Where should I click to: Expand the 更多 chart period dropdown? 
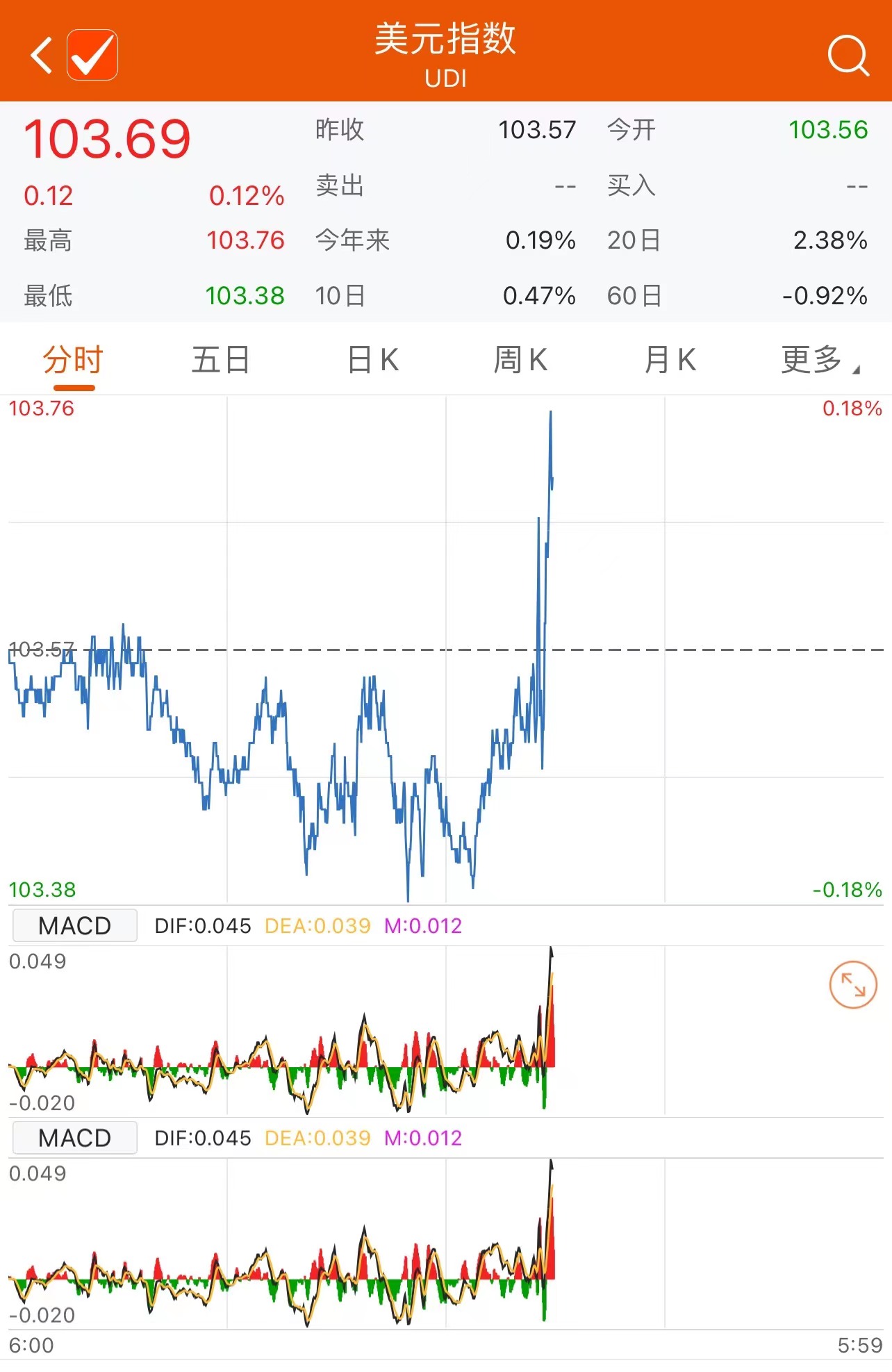(x=818, y=361)
